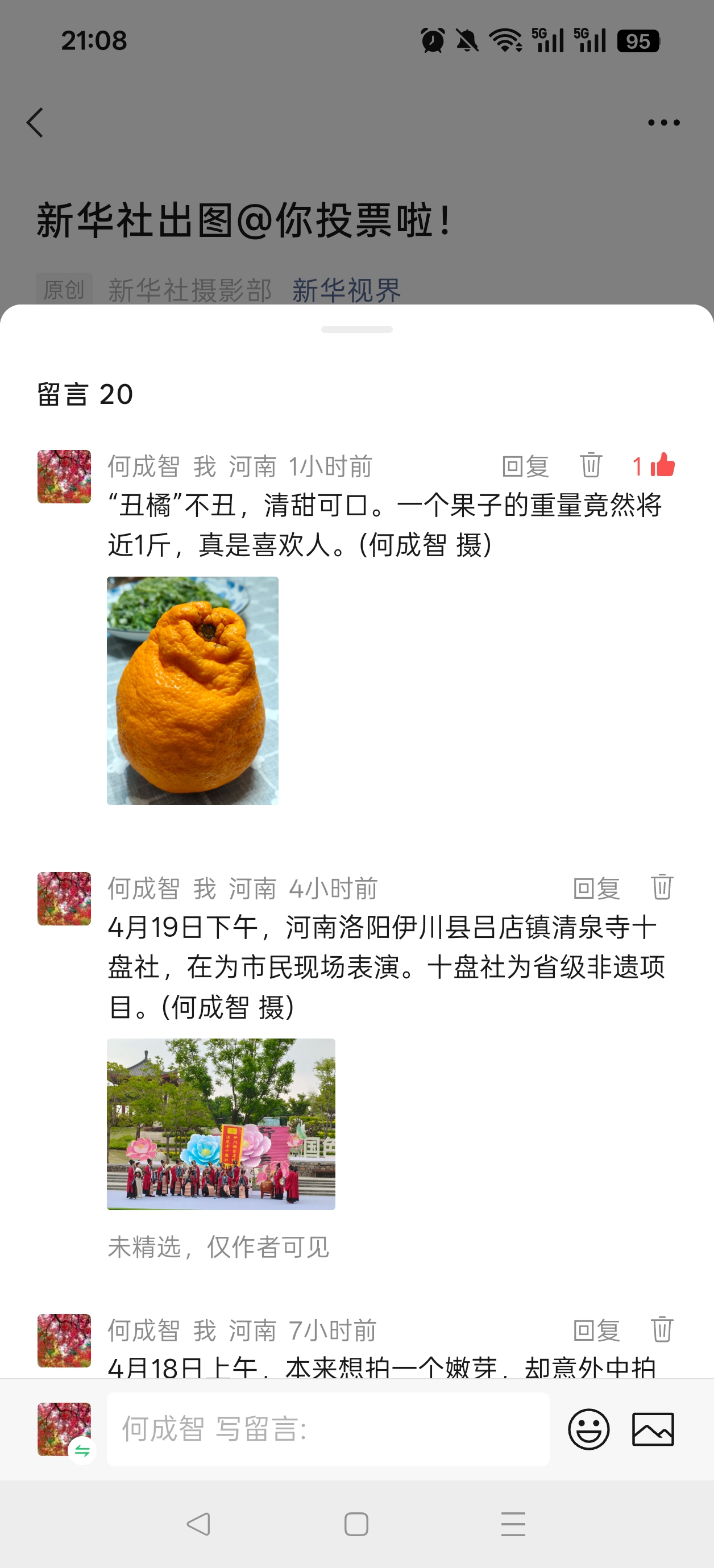Delete the comment posted 4小时前

[x=662, y=887]
